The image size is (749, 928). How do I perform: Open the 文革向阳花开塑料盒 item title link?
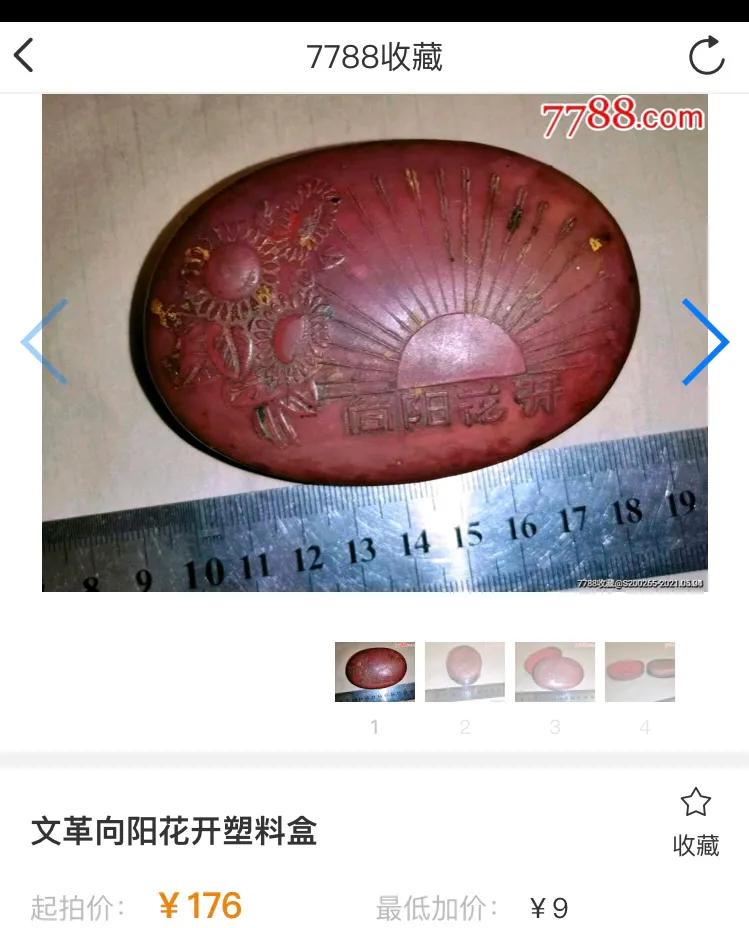171,830
